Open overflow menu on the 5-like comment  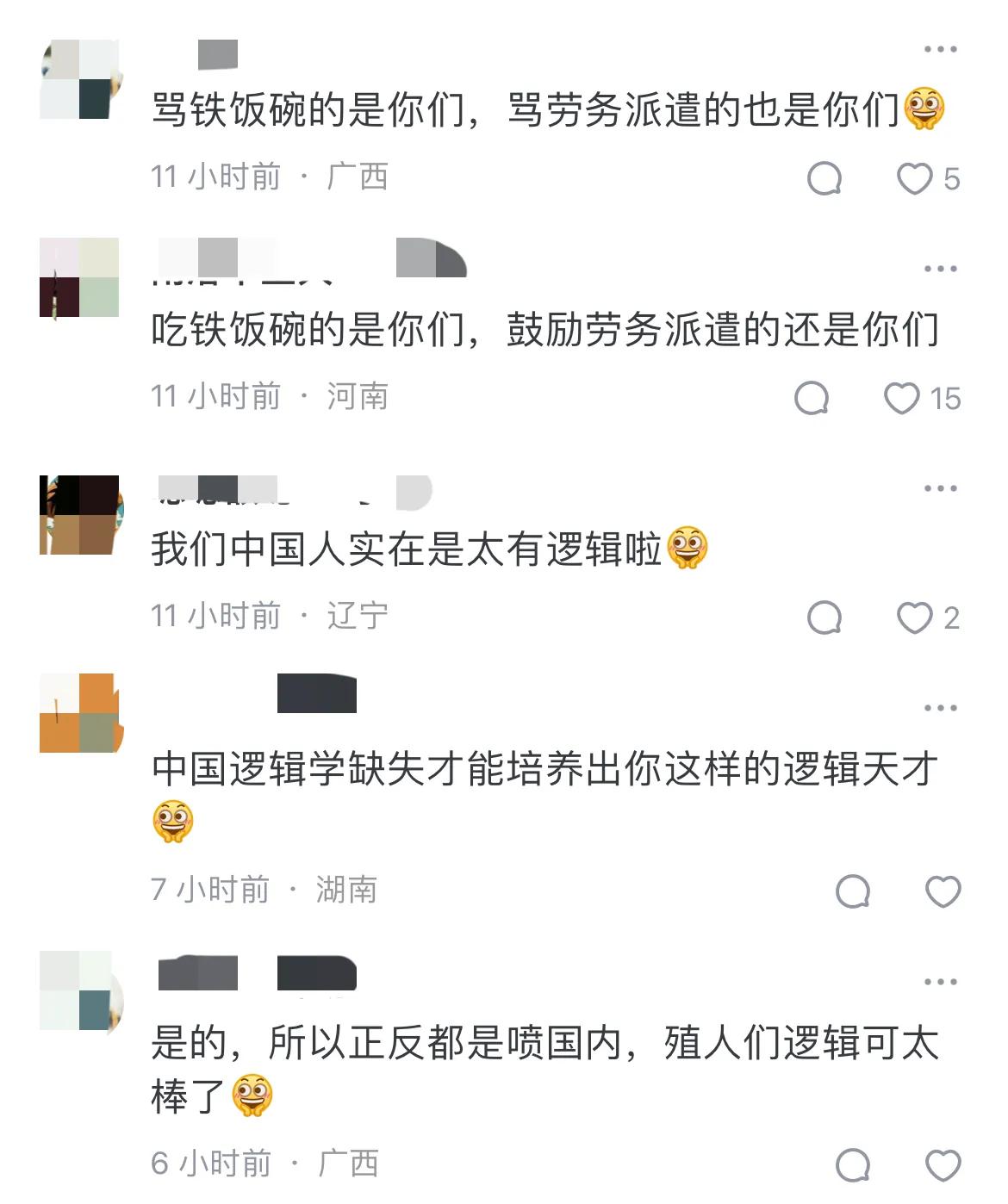tap(940, 49)
